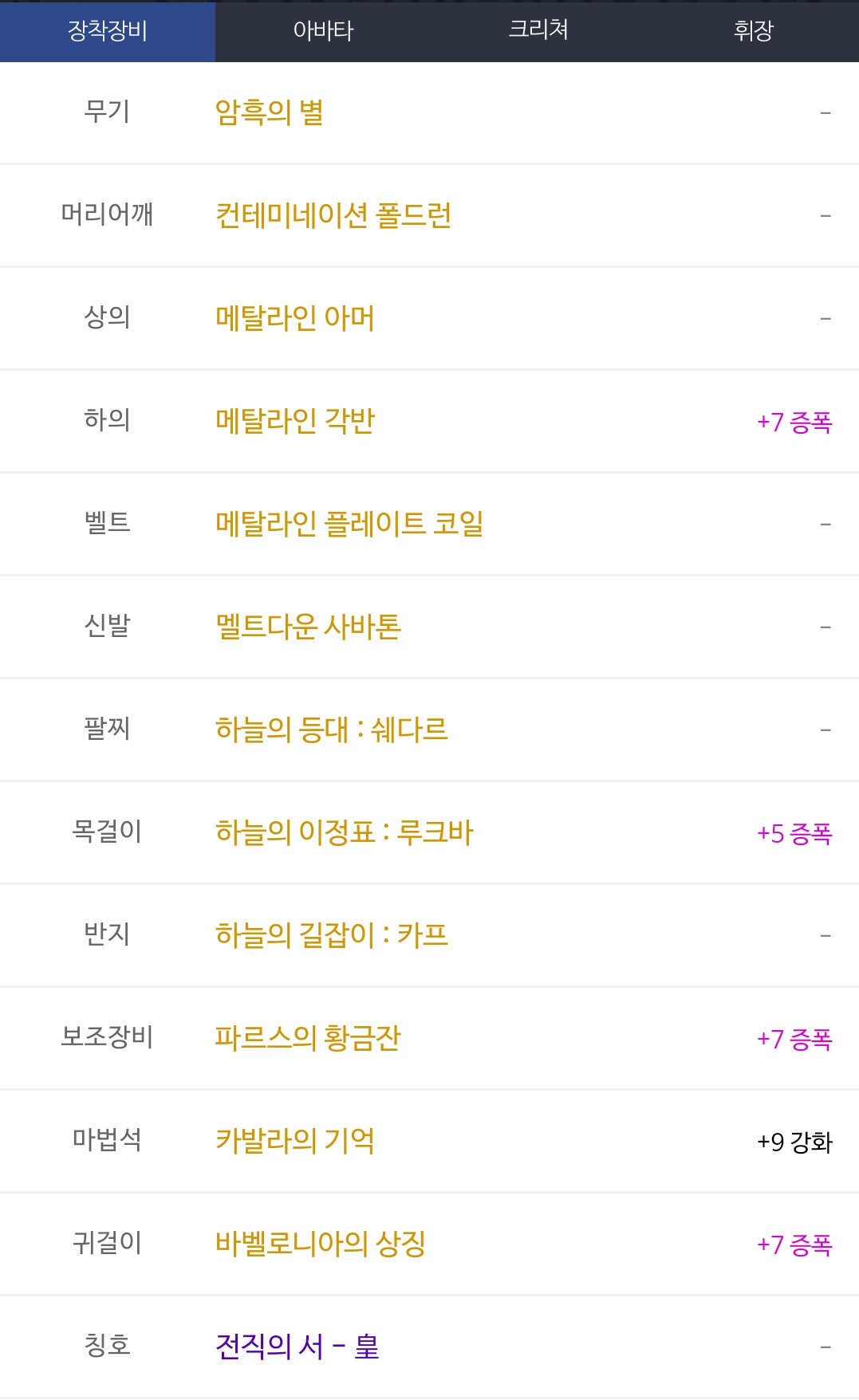The width and height of the screenshot is (859, 1400).
Task: Open the 크리쳐 tab
Action: pos(538,30)
